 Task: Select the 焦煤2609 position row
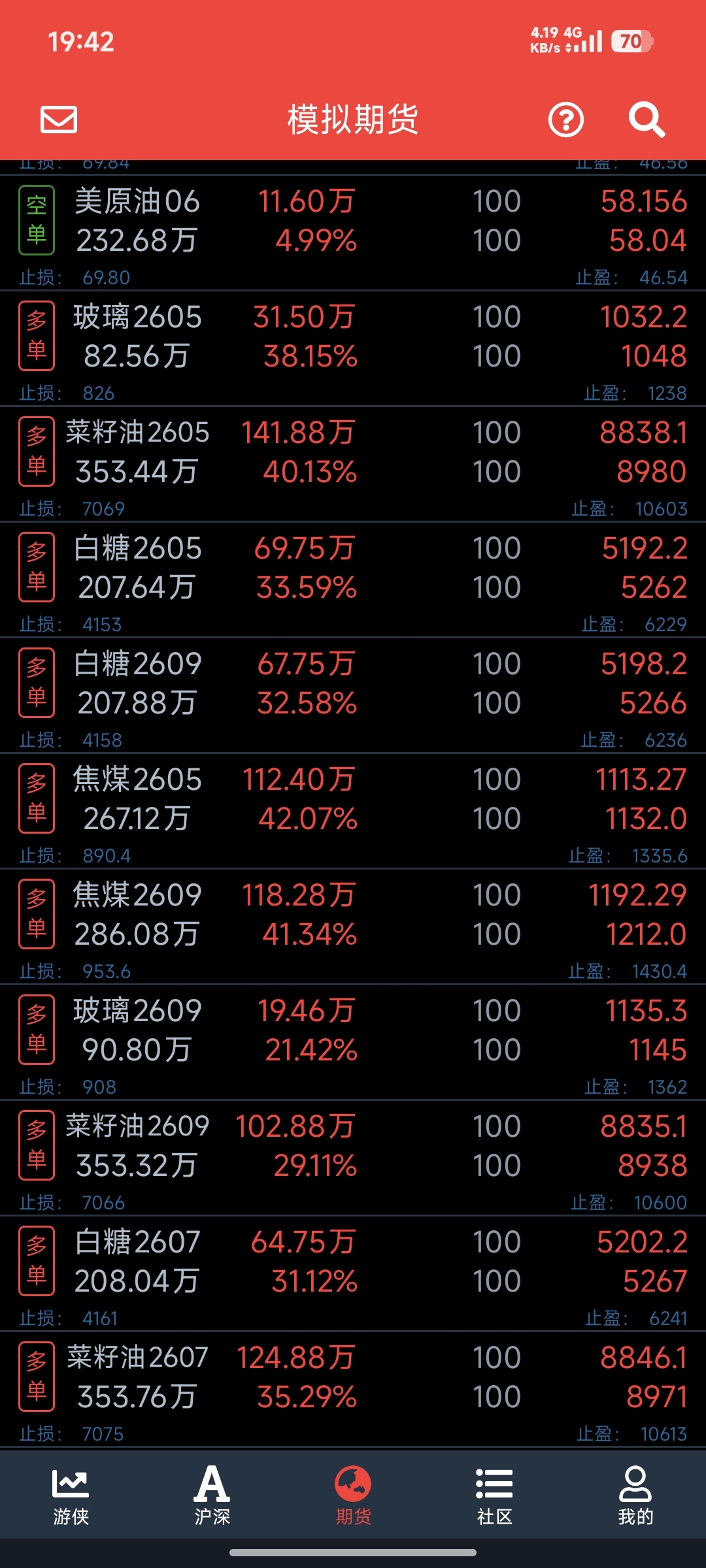pos(353,916)
